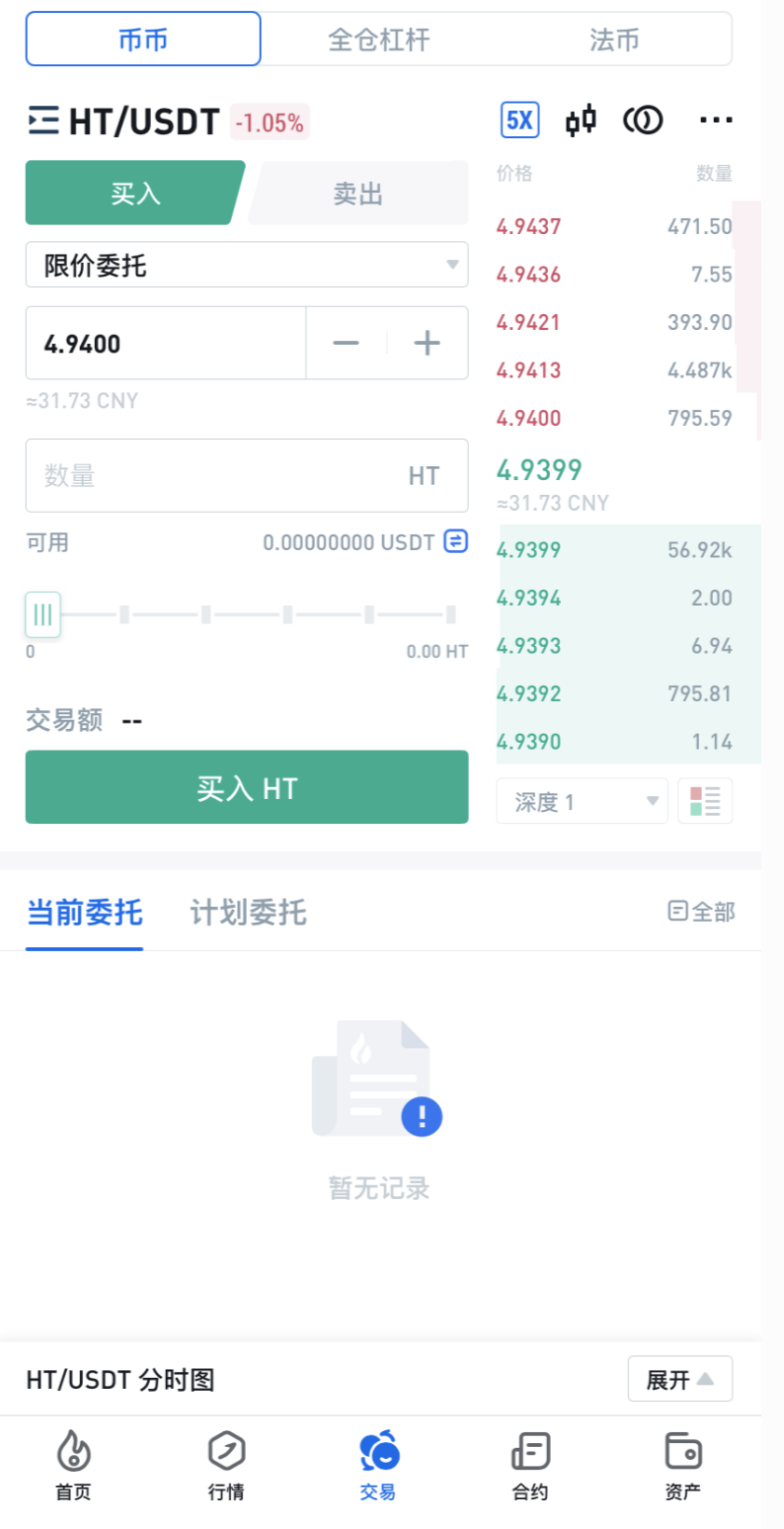Switch to the 计划委托 tab
Image resolution: width=784 pixels, height=1529 pixels.
[x=248, y=913]
